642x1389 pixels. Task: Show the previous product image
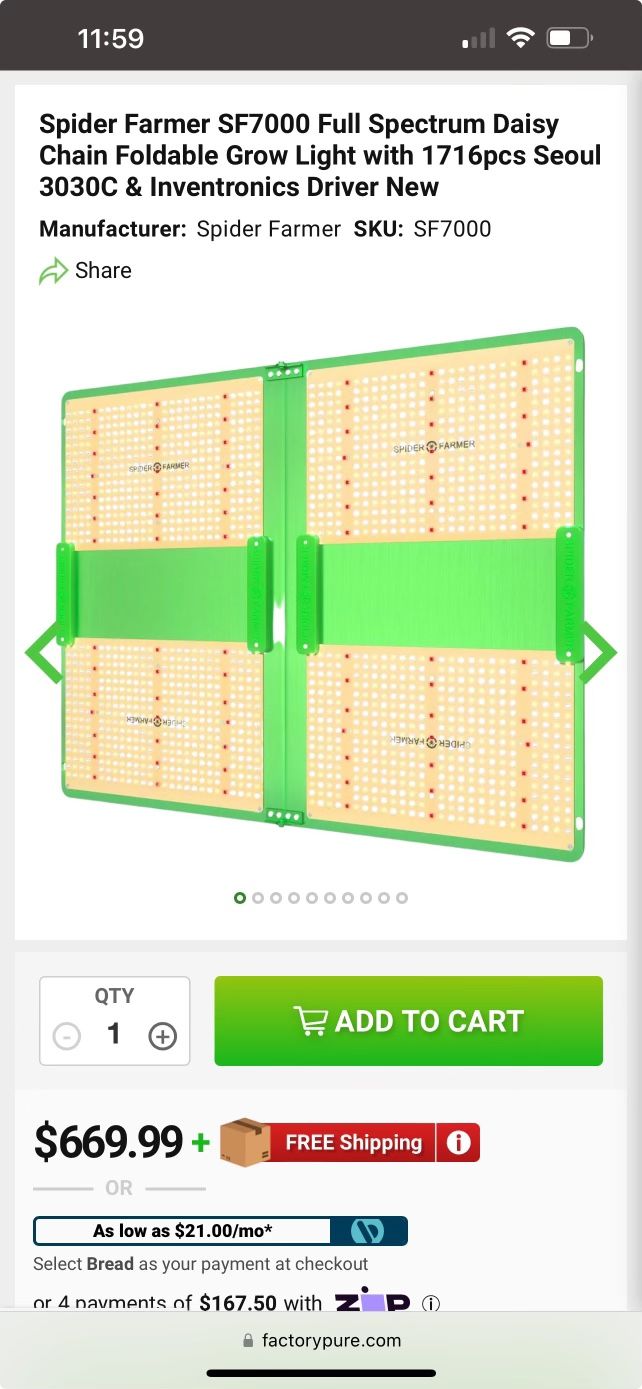pos(42,652)
